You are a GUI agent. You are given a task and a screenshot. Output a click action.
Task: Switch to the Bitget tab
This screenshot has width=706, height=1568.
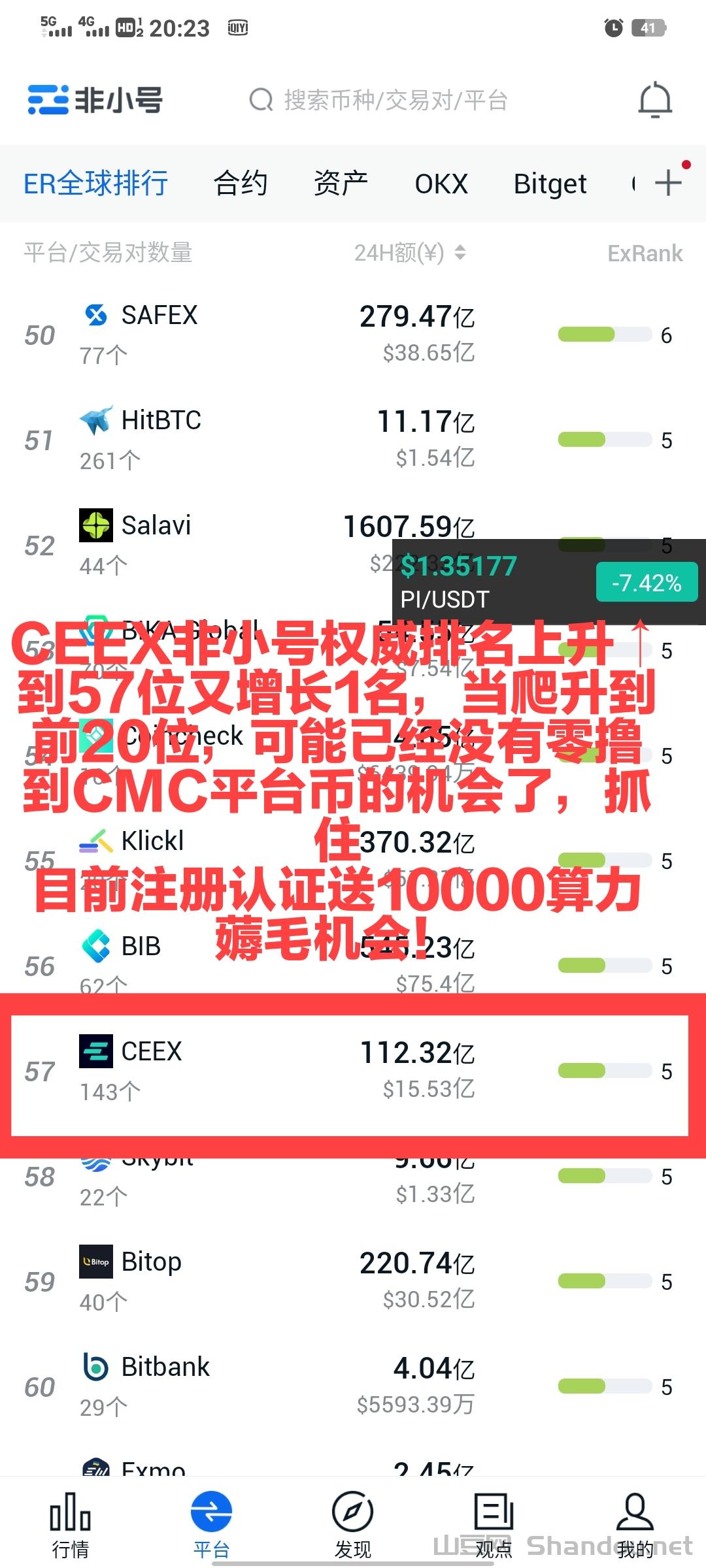click(x=550, y=184)
